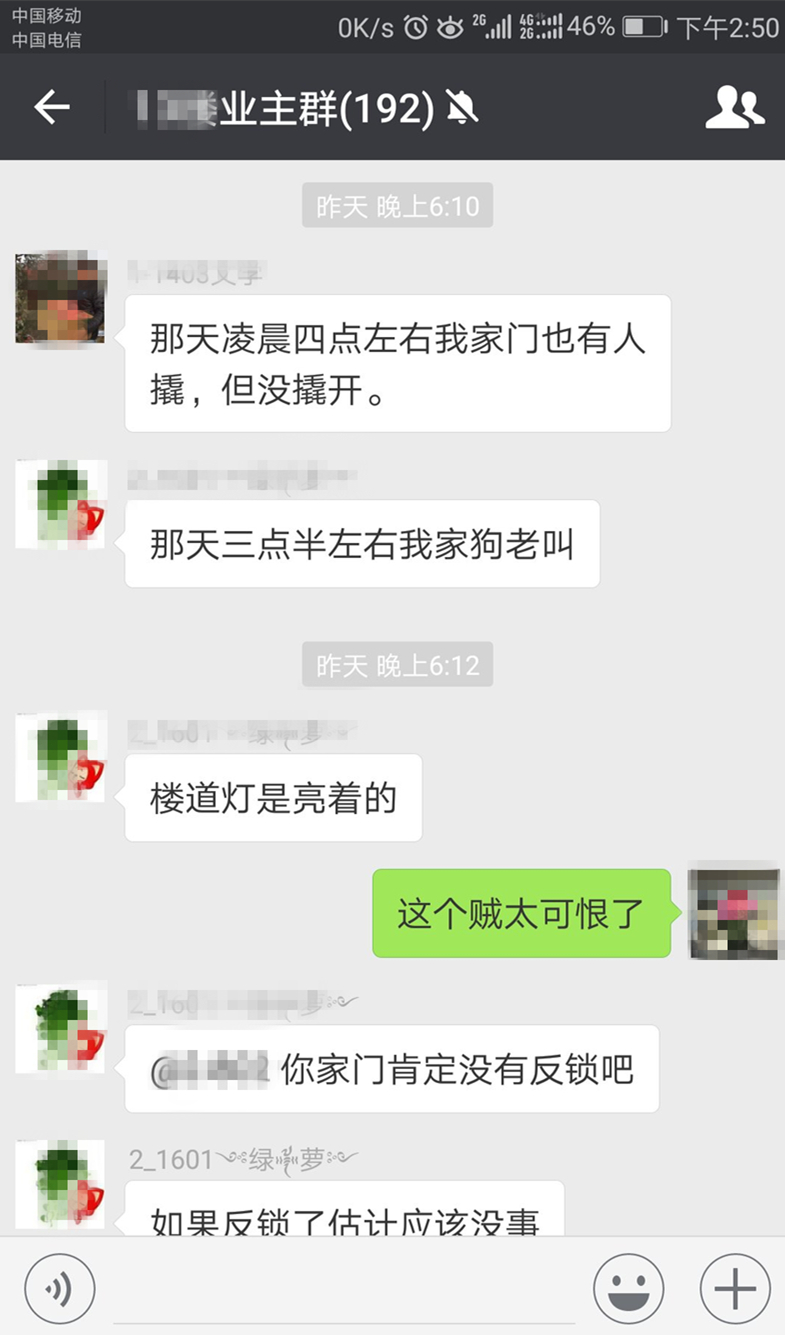Open avatar of sender of 门也有人撬 message

[x=61, y=299]
